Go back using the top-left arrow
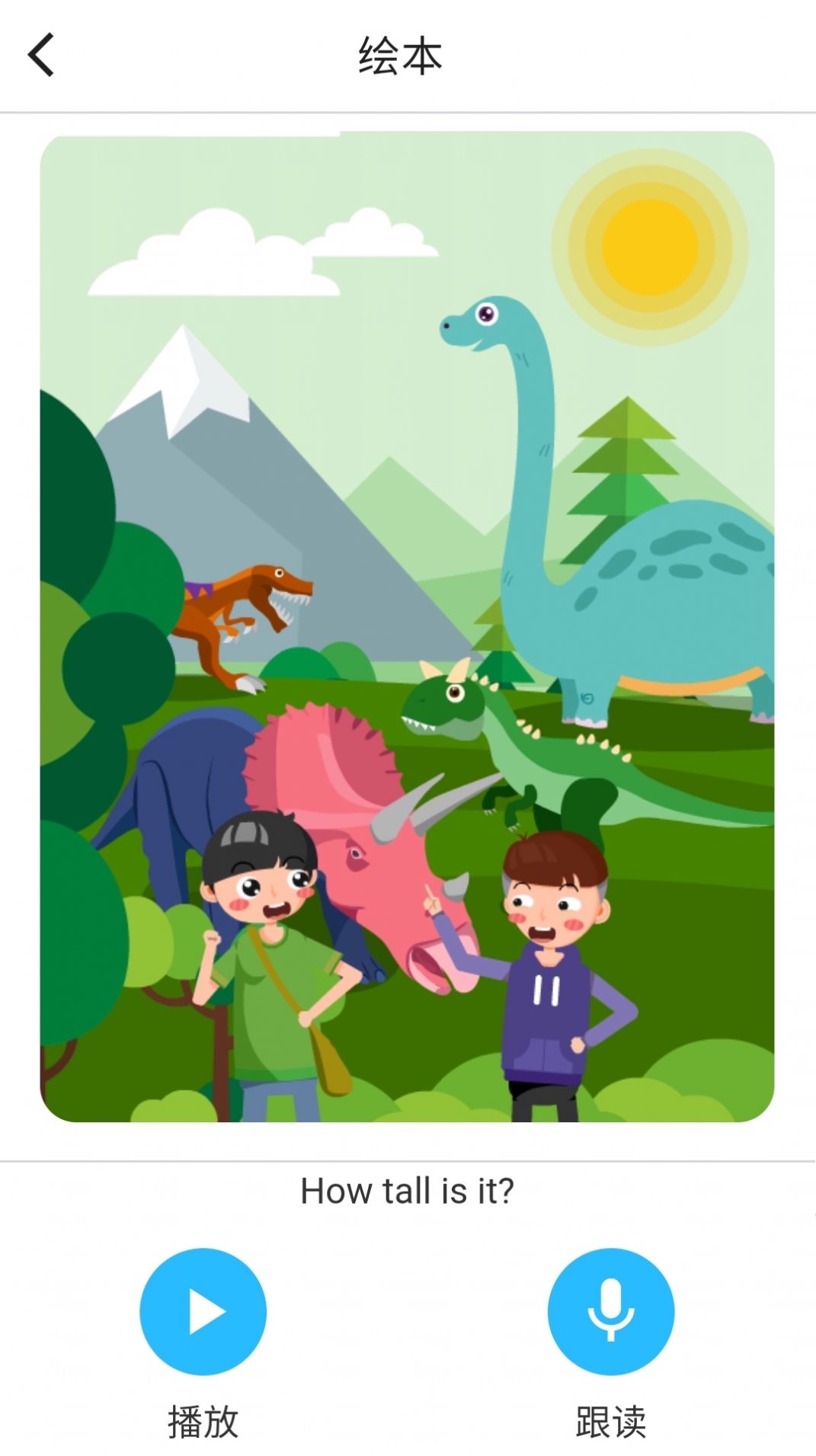816x1456 pixels. click(41, 55)
